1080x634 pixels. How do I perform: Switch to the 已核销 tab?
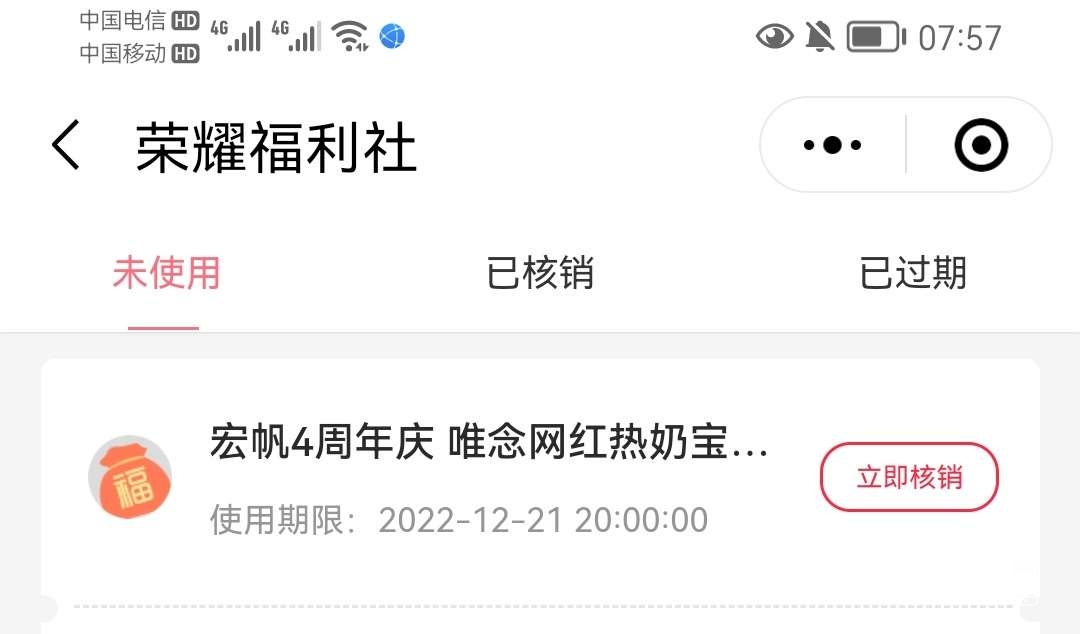pyautogui.click(x=540, y=273)
